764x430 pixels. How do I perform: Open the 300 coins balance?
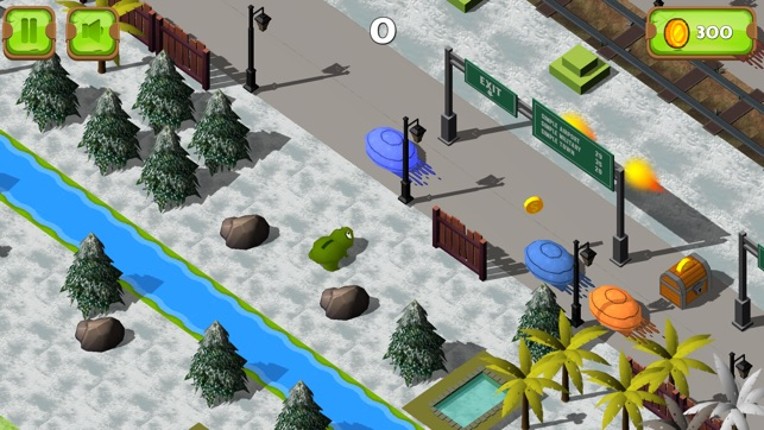pos(701,33)
